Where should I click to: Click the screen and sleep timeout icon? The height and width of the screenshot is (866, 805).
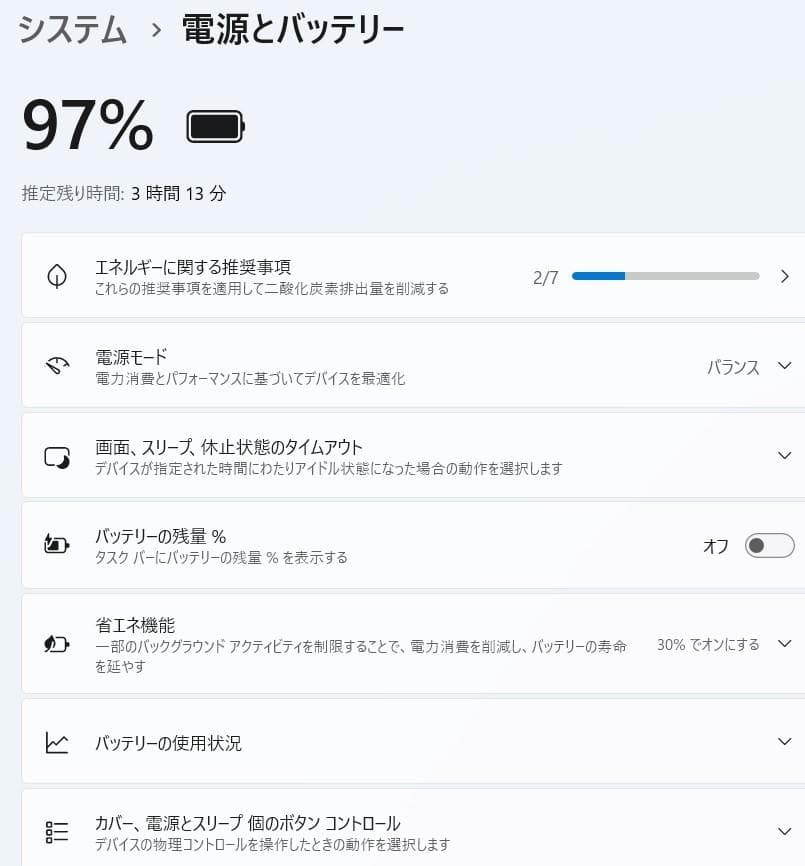(x=57, y=455)
